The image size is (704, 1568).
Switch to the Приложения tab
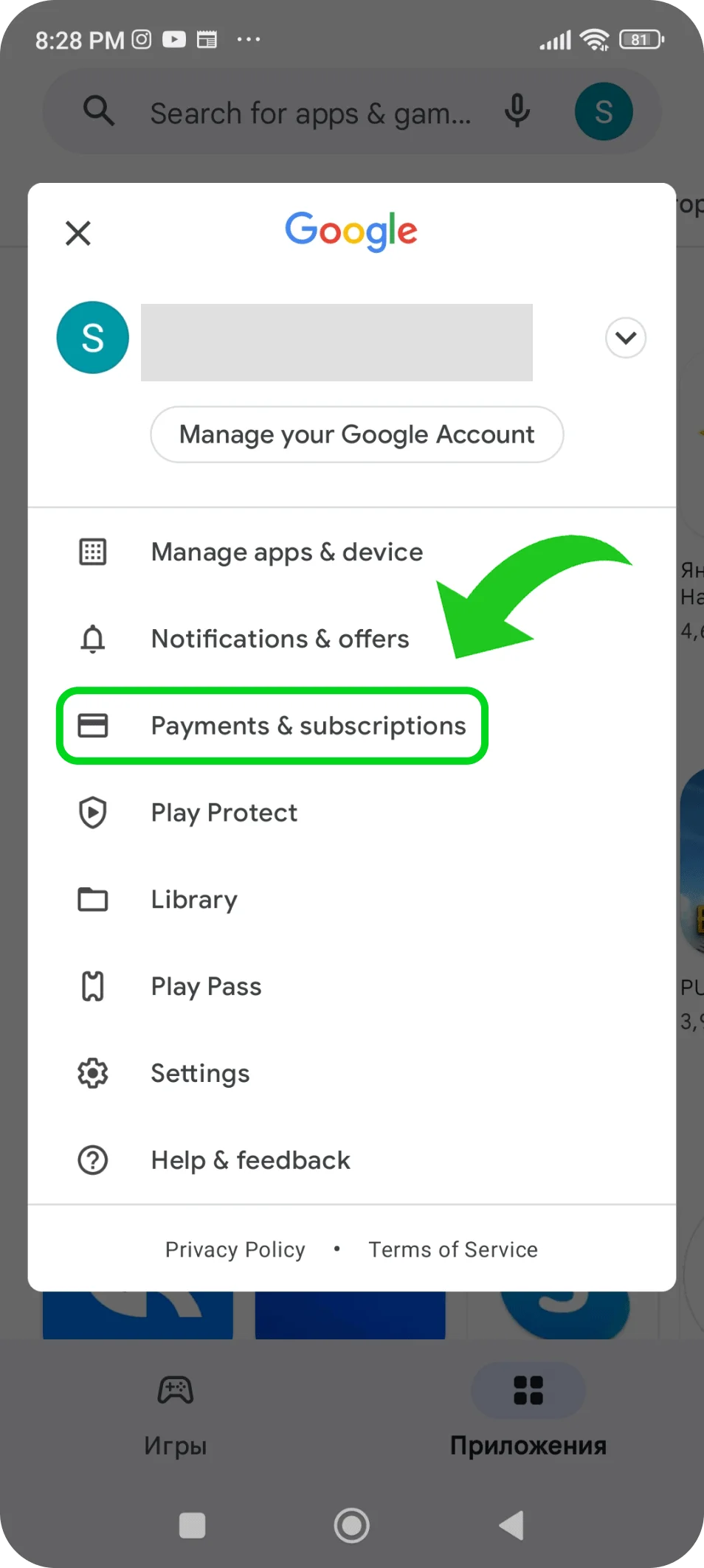coord(528,1414)
